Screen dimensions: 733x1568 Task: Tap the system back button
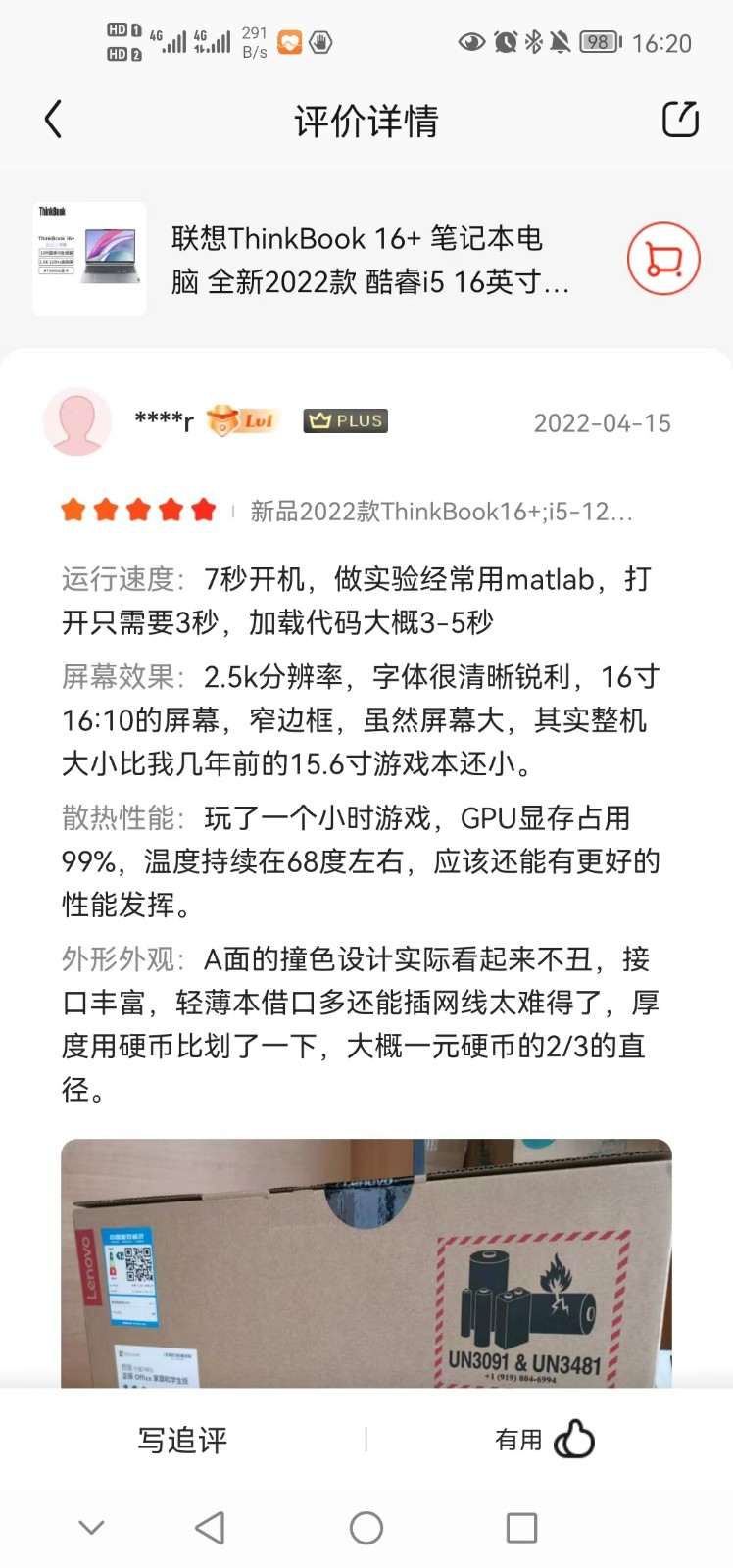click(x=210, y=1527)
